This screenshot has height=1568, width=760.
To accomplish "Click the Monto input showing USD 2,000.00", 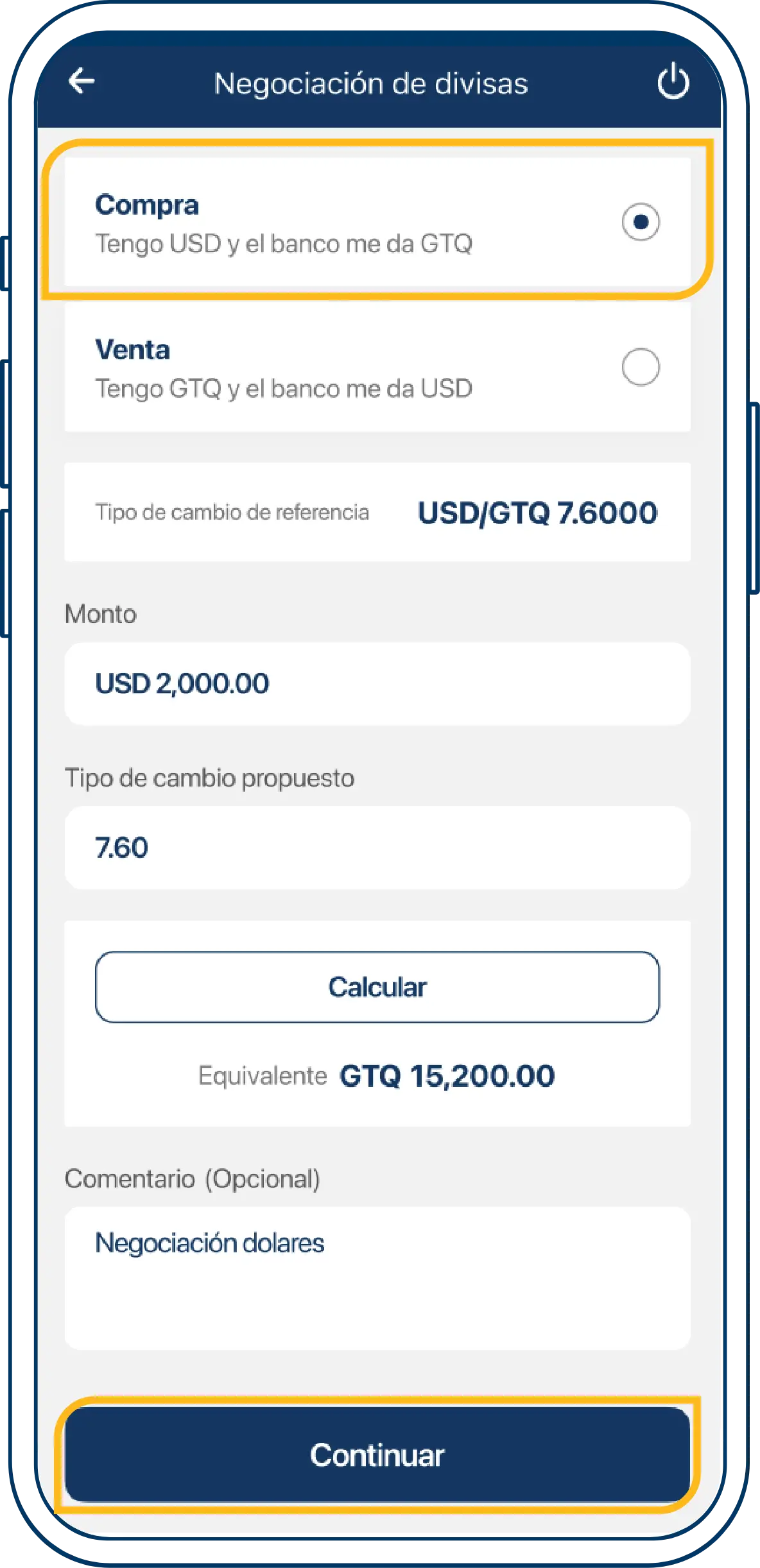I will tap(380, 684).
